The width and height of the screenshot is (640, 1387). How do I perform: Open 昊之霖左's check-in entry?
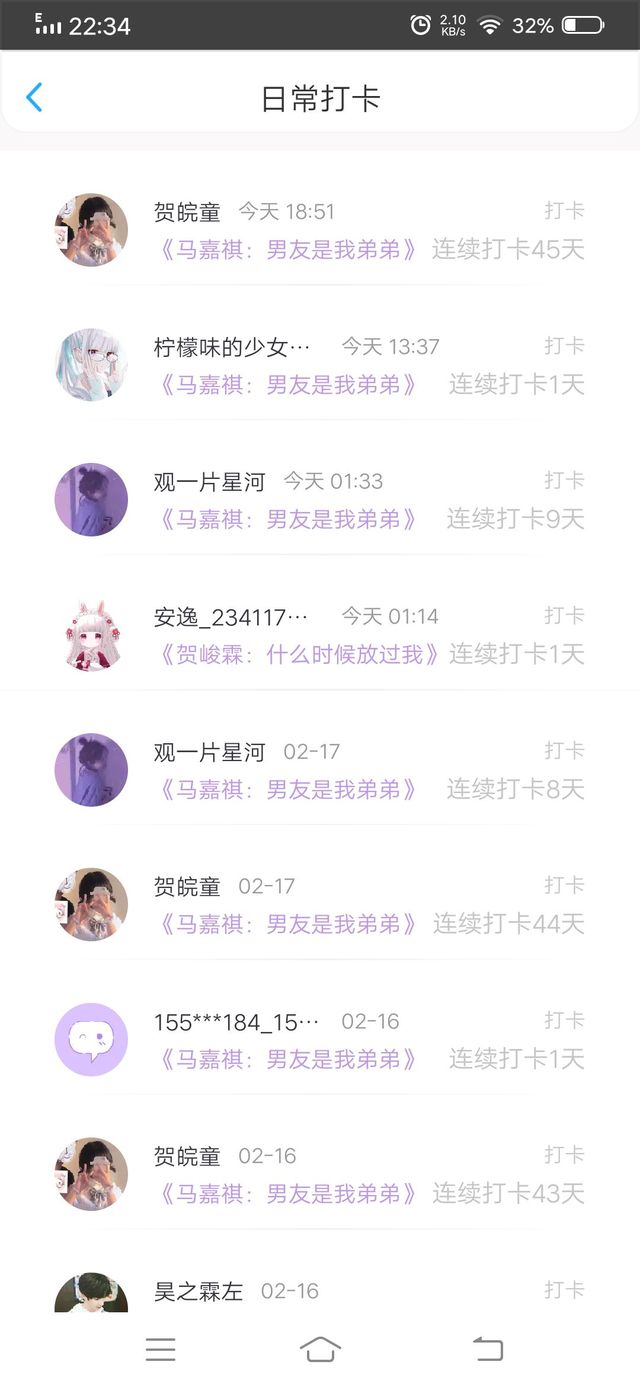coord(320,1290)
